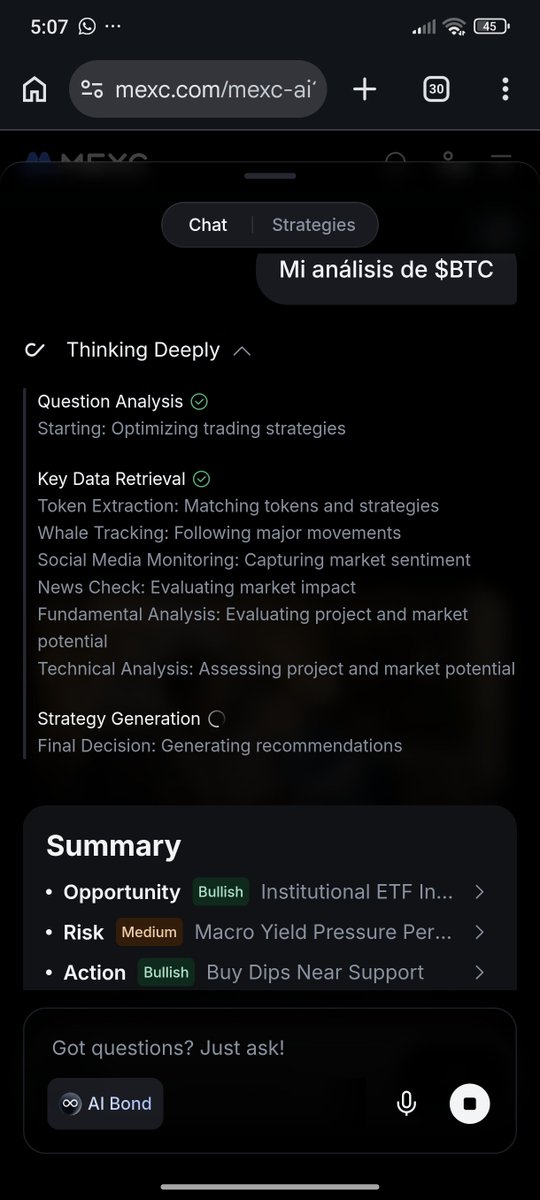The height and width of the screenshot is (1200, 540).
Task: Switch to the Strategies tab
Action: pyautogui.click(x=314, y=225)
